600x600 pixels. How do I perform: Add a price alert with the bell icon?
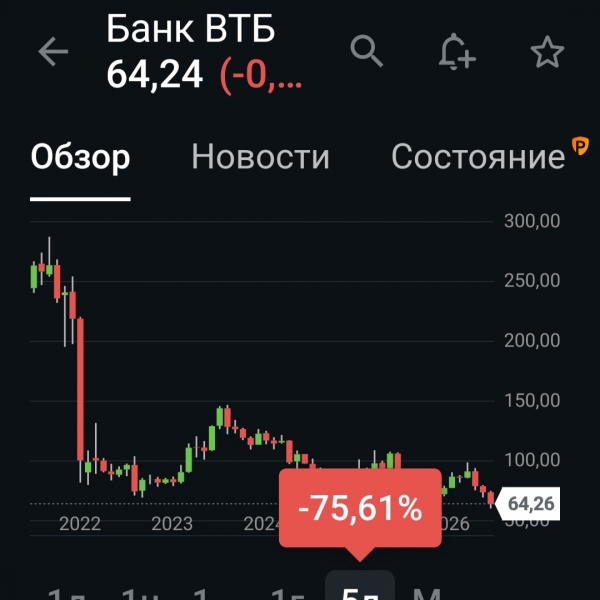tap(457, 51)
